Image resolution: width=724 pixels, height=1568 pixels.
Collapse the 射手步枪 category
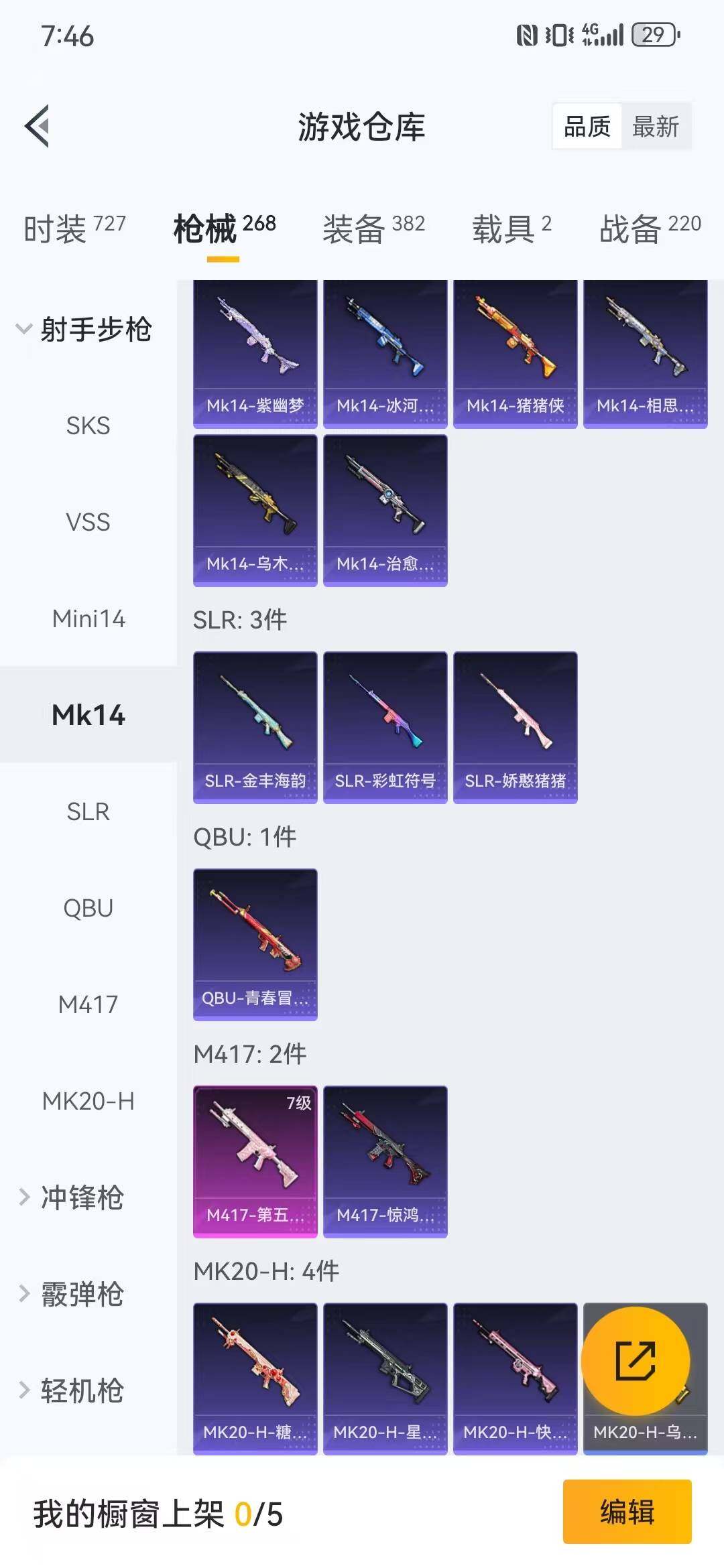click(85, 330)
